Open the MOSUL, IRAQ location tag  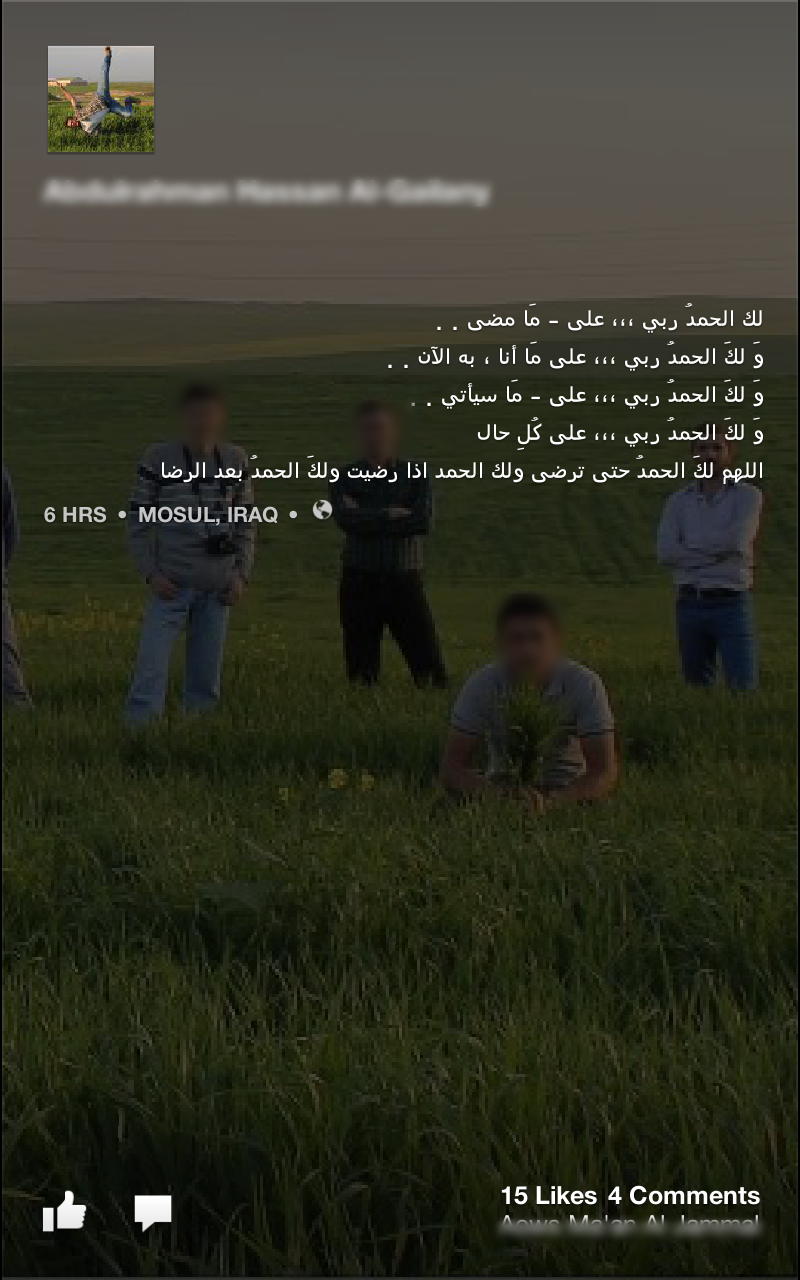pyautogui.click(x=208, y=515)
